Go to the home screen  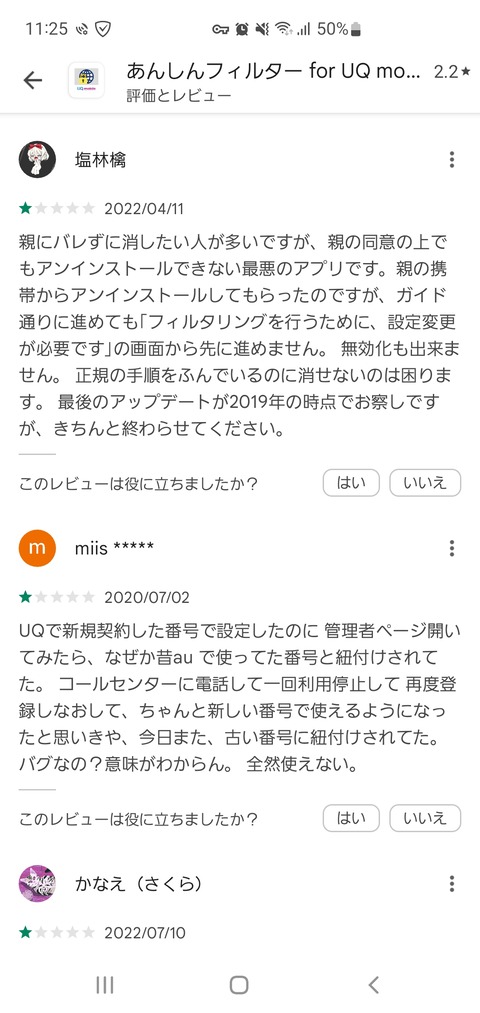(239, 985)
